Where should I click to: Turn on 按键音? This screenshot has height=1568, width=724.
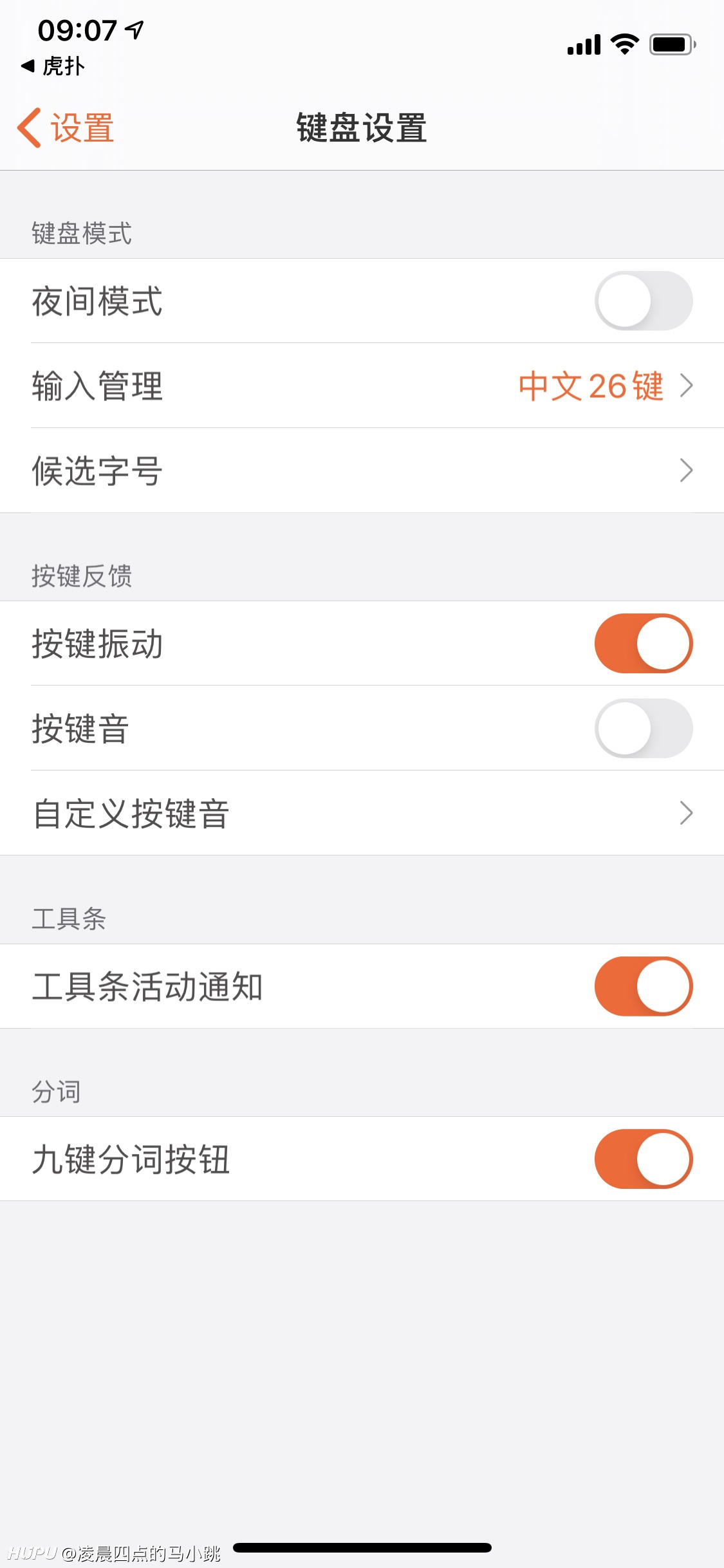point(644,728)
